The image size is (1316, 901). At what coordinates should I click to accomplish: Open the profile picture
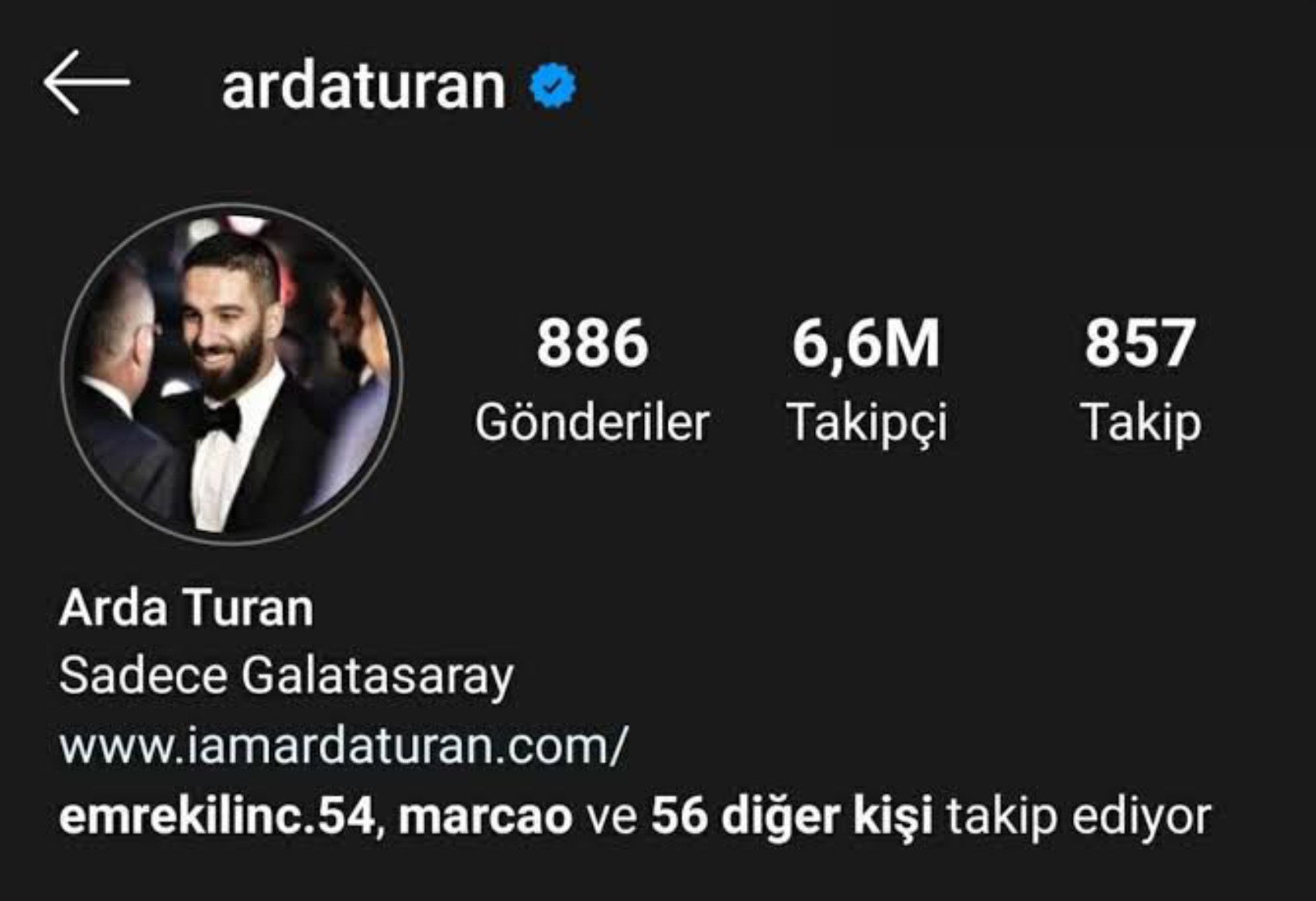pos(232,374)
